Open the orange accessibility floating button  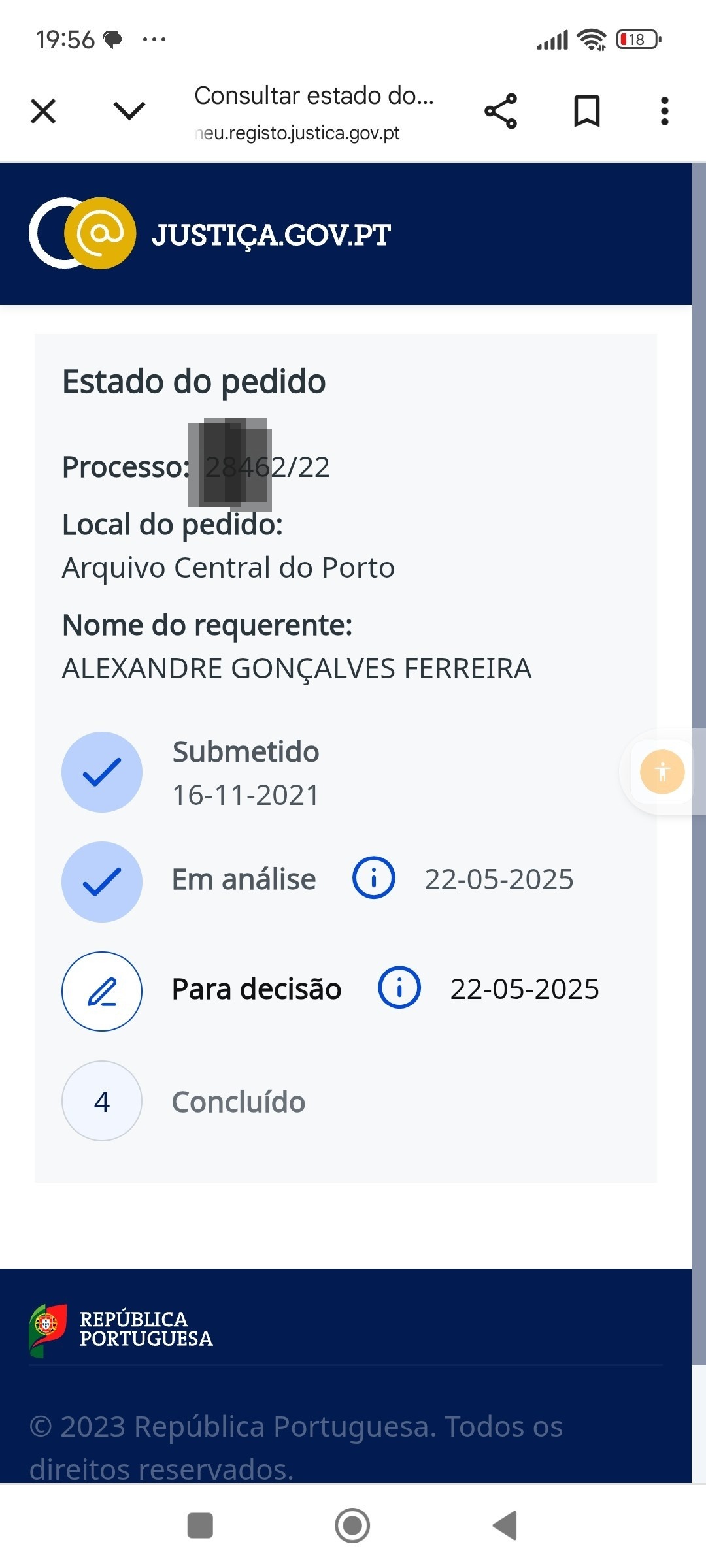coord(662,772)
